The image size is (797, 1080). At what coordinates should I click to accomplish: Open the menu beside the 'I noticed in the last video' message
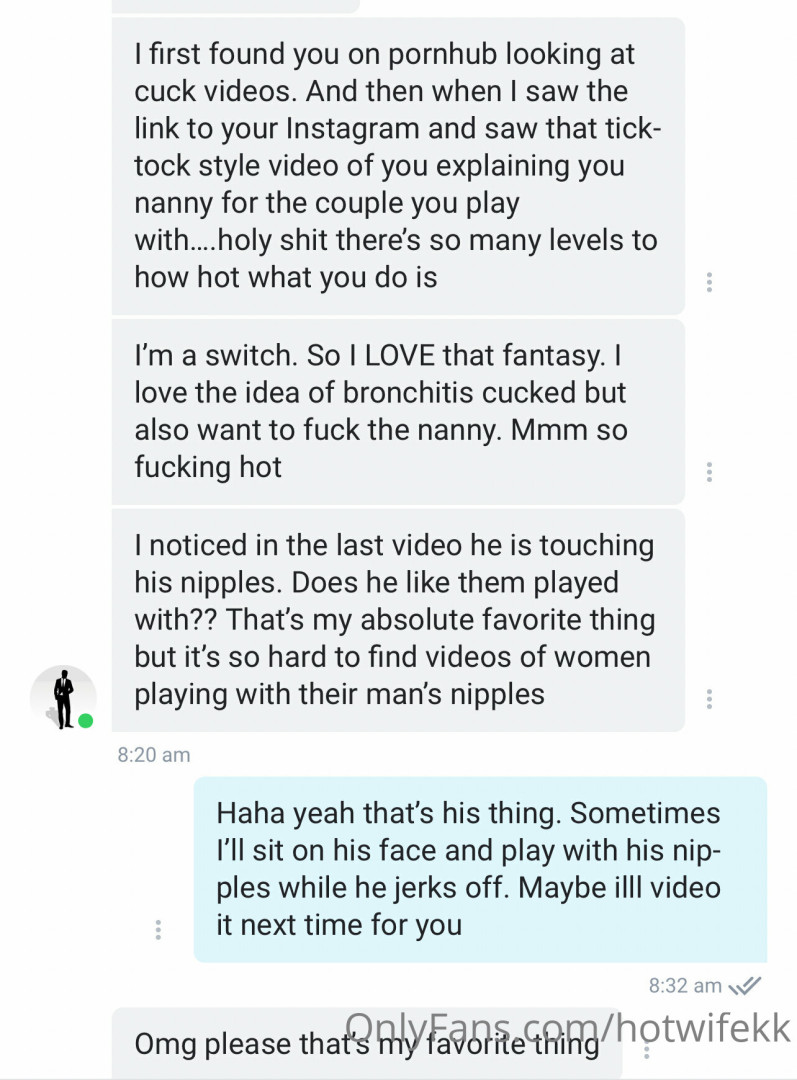(709, 699)
